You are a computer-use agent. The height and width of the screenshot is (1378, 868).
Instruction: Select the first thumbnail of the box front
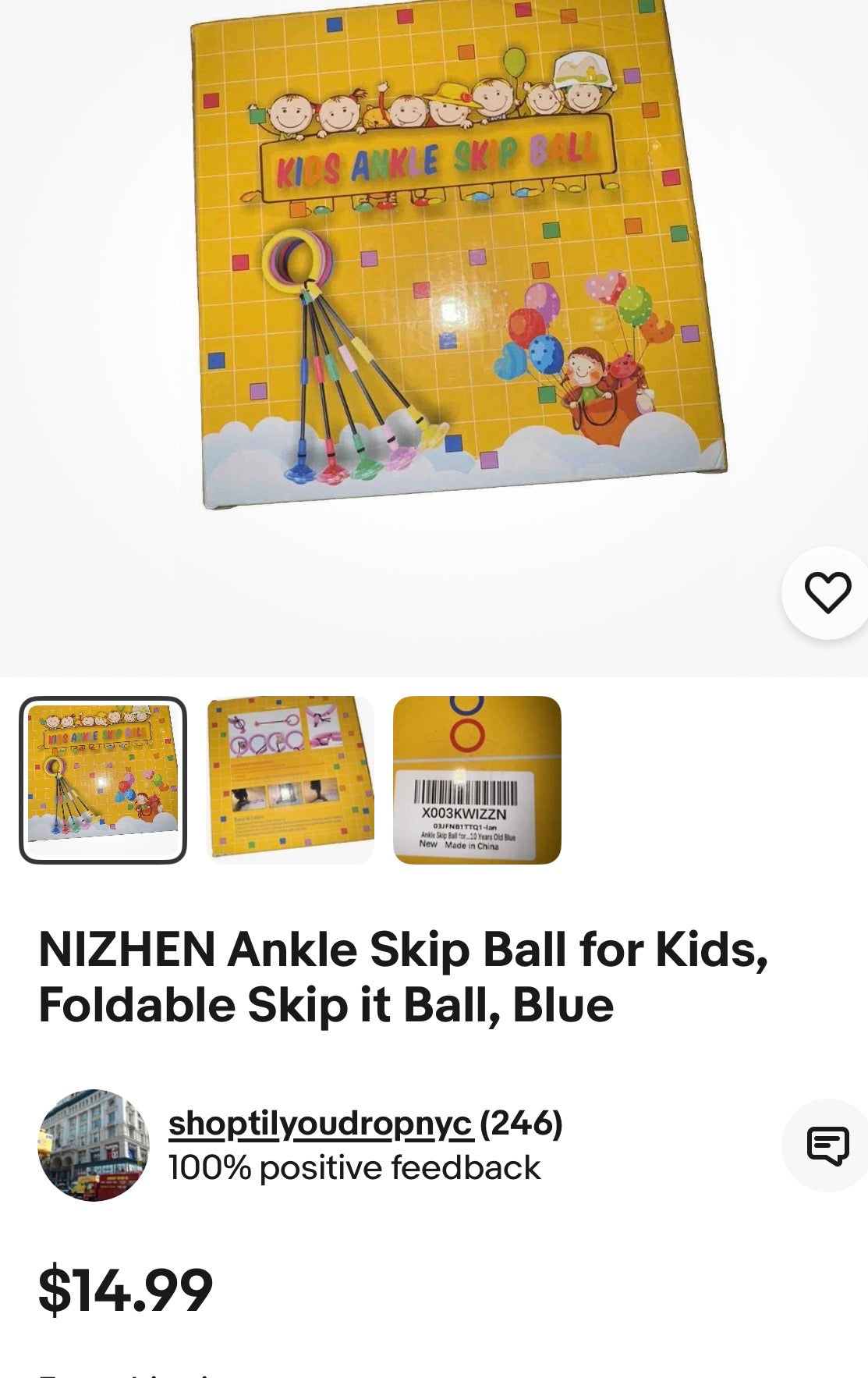point(103,780)
